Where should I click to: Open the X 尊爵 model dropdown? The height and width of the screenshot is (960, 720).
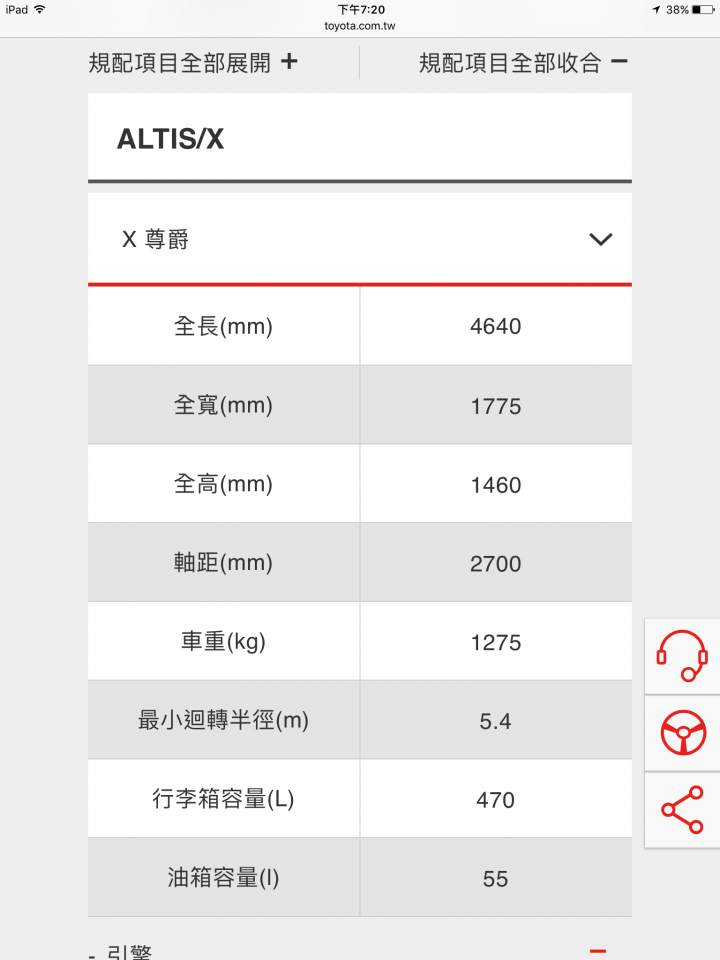(x=599, y=240)
